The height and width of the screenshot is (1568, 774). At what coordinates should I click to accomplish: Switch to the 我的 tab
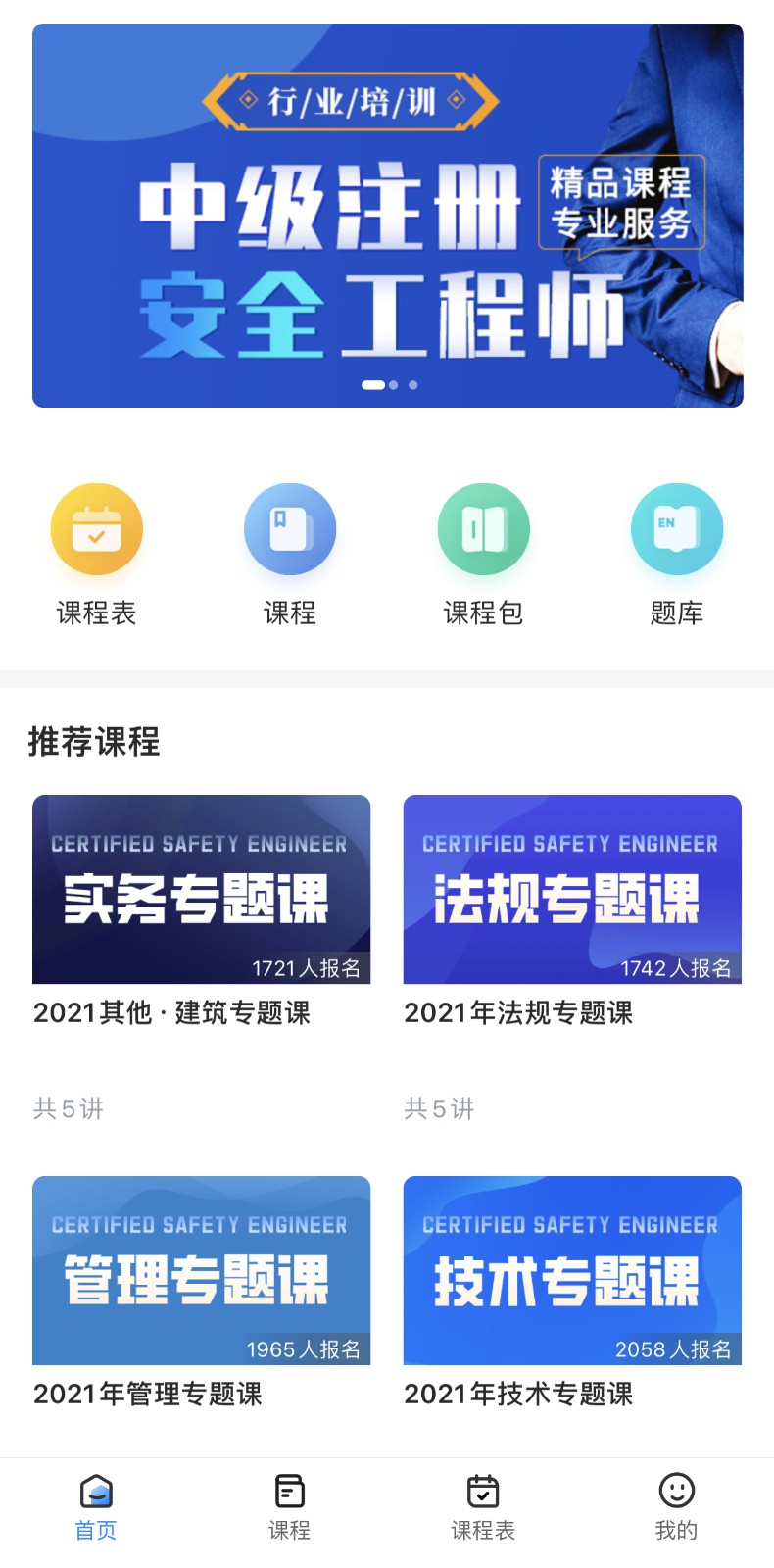677,1507
